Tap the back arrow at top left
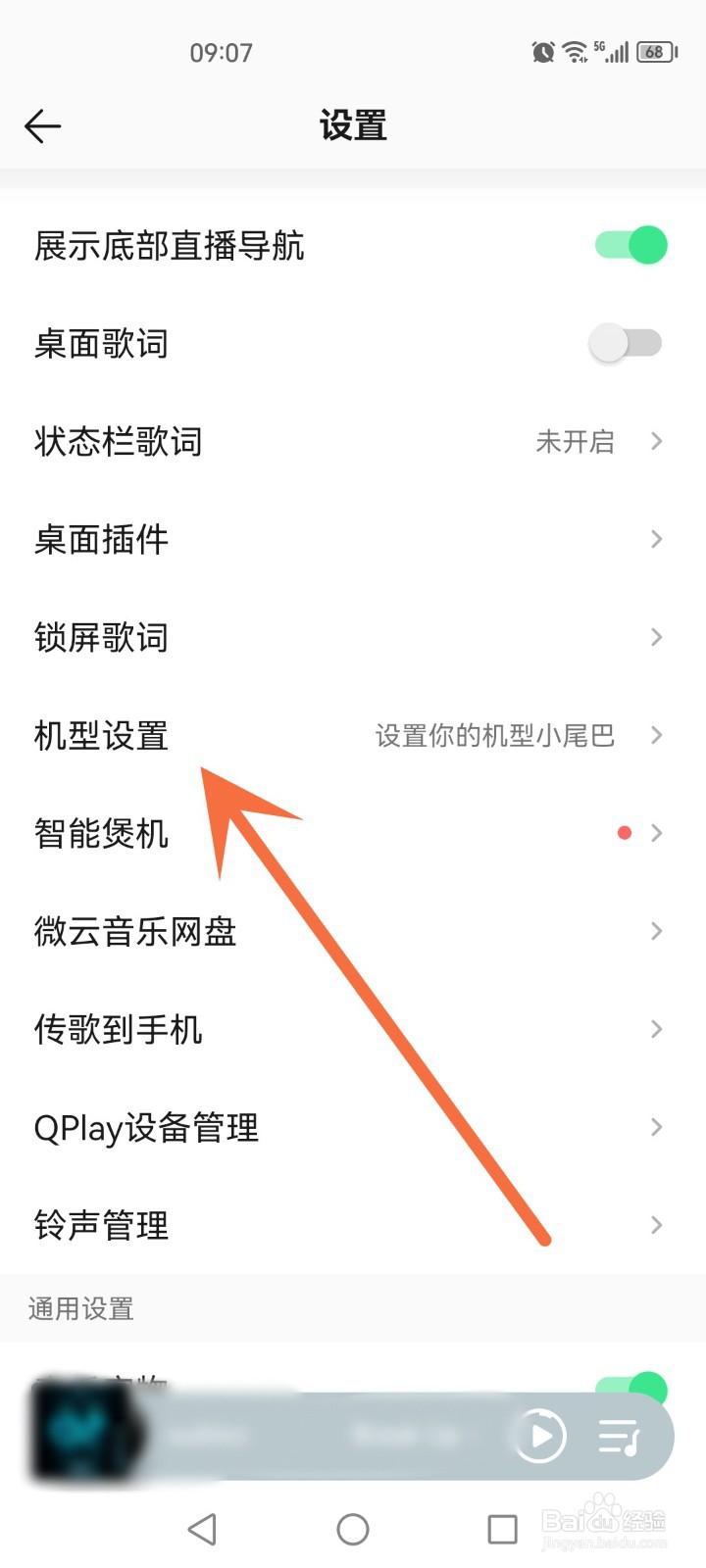 pyautogui.click(x=41, y=125)
